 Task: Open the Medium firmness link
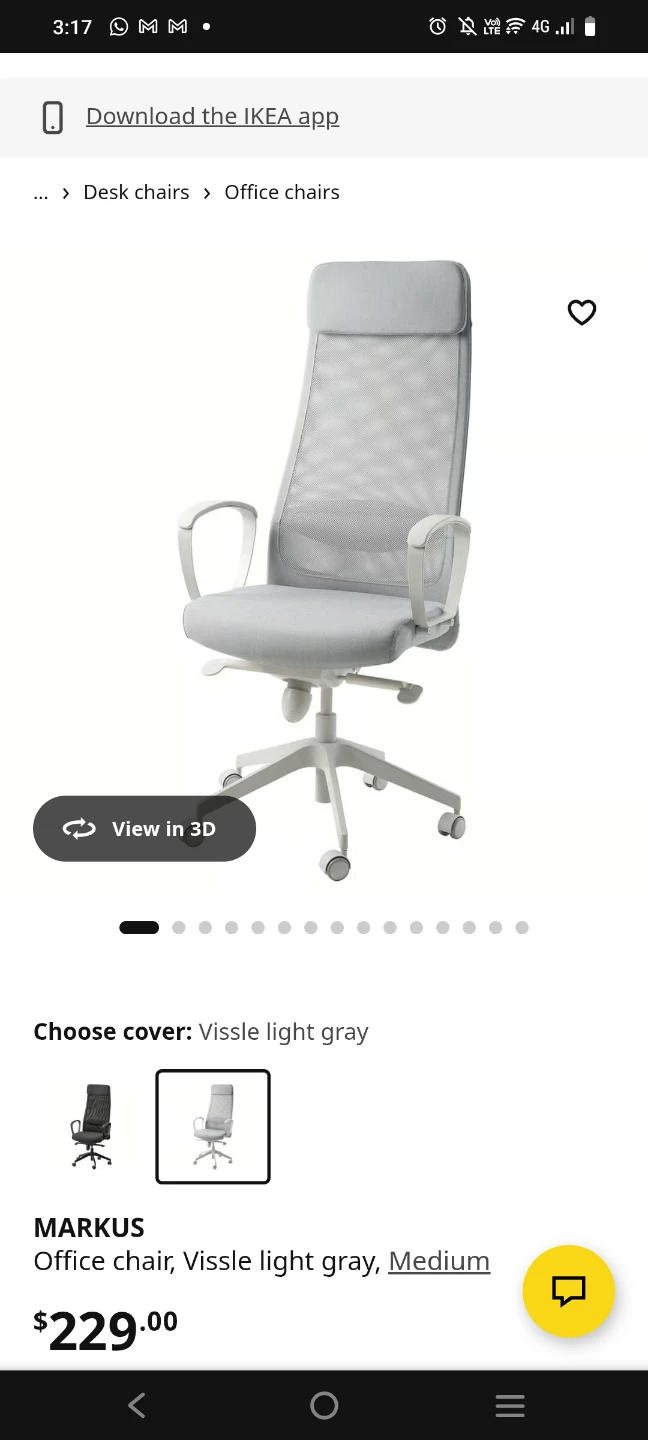point(439,1261)
